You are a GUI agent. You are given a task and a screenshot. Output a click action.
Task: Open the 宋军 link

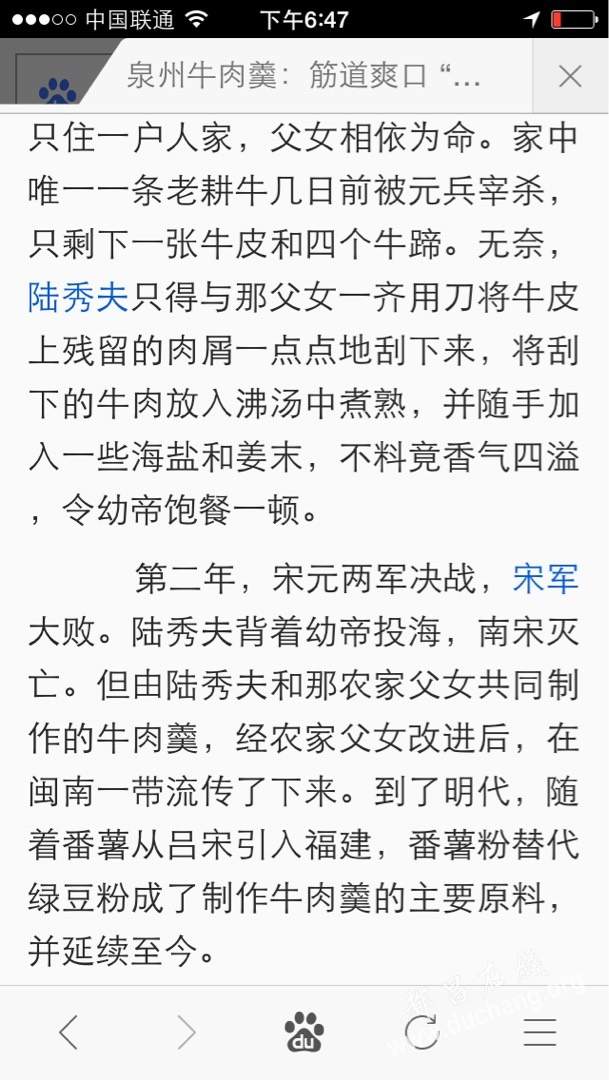coord(545,579)
